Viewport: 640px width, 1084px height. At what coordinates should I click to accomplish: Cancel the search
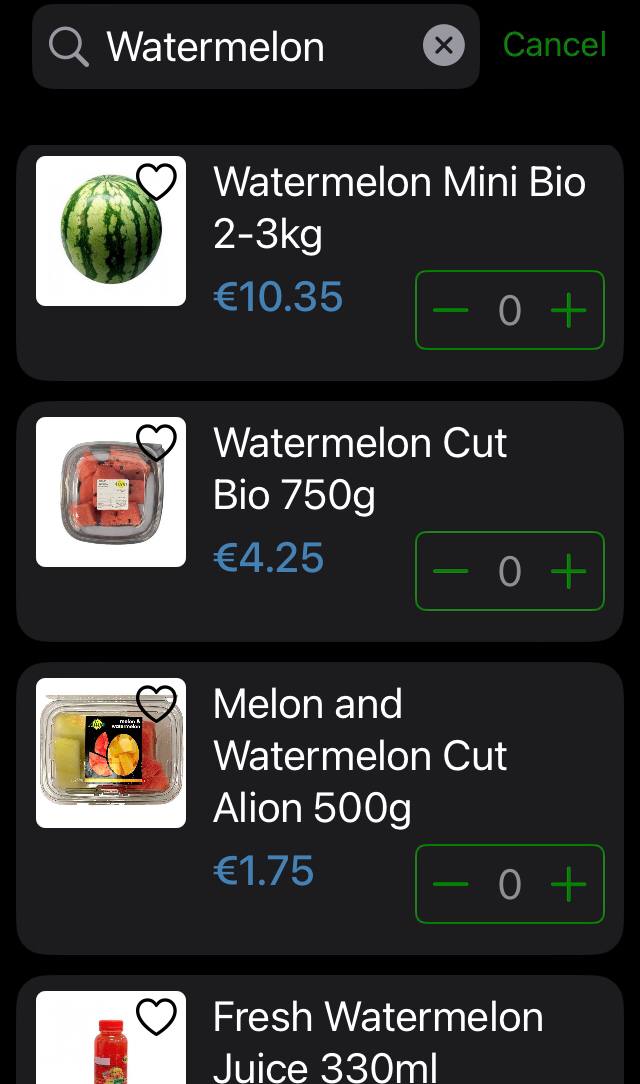(x=554, y=45)
